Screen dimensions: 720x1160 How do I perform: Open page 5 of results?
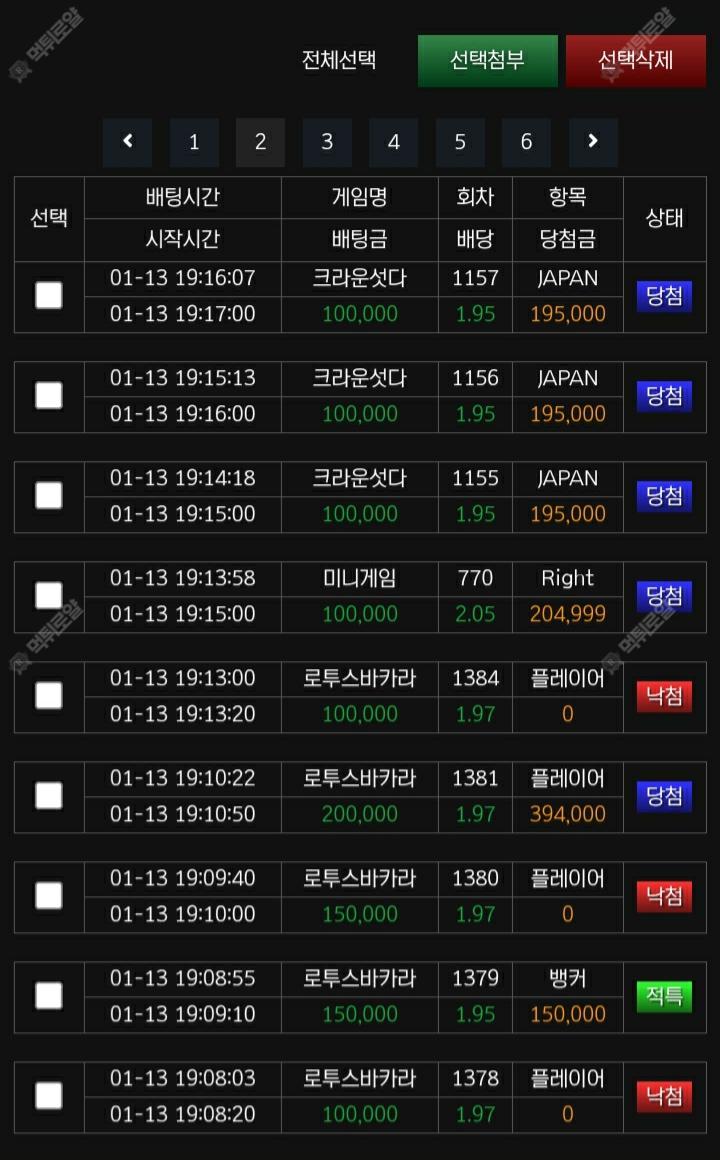(460, 142)
